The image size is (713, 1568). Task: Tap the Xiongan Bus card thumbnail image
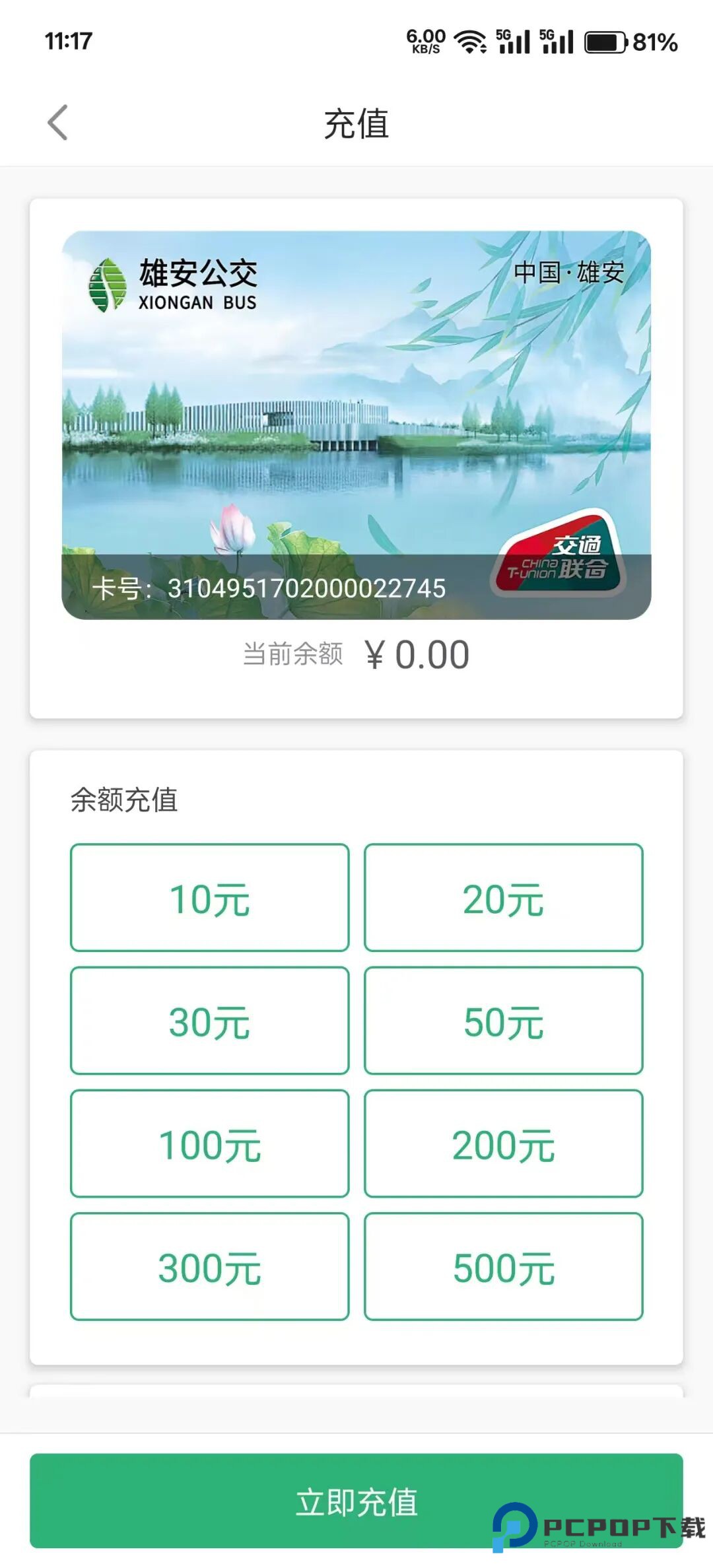[356, 423]
